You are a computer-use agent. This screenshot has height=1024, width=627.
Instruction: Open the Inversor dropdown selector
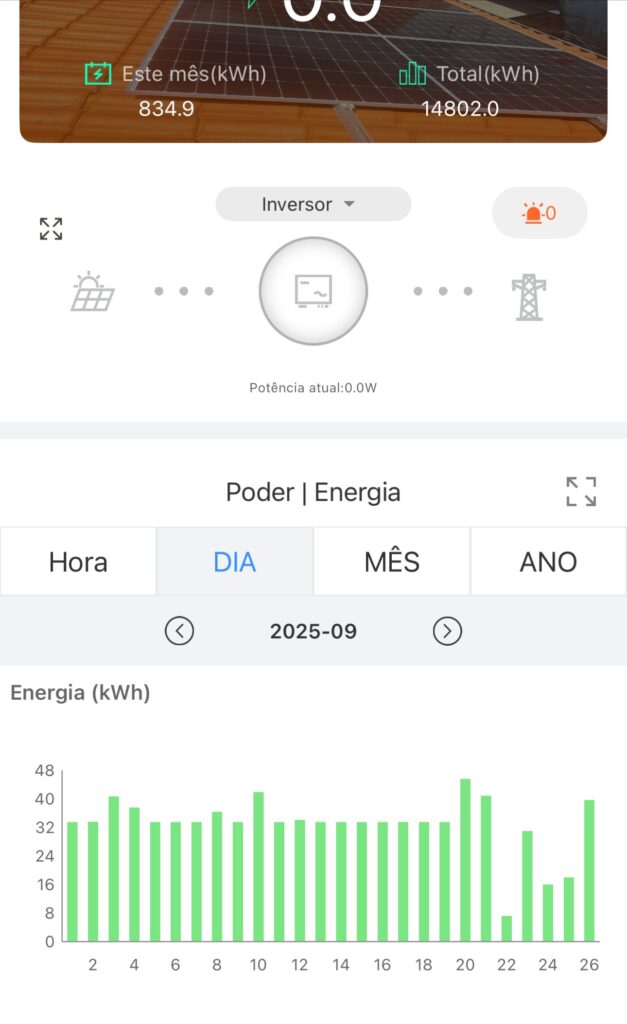(x=313, y=204)
